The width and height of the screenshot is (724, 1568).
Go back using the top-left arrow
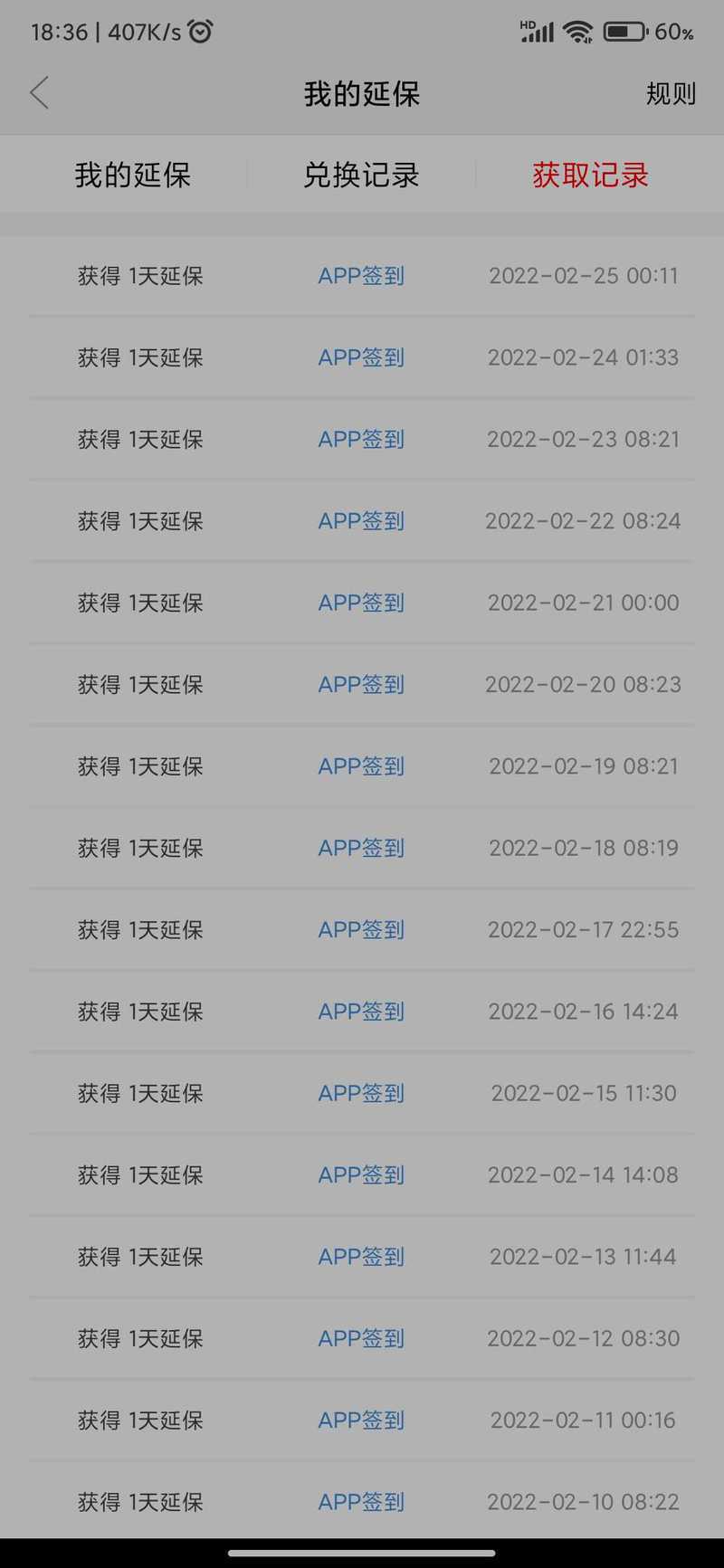[39, 93]
